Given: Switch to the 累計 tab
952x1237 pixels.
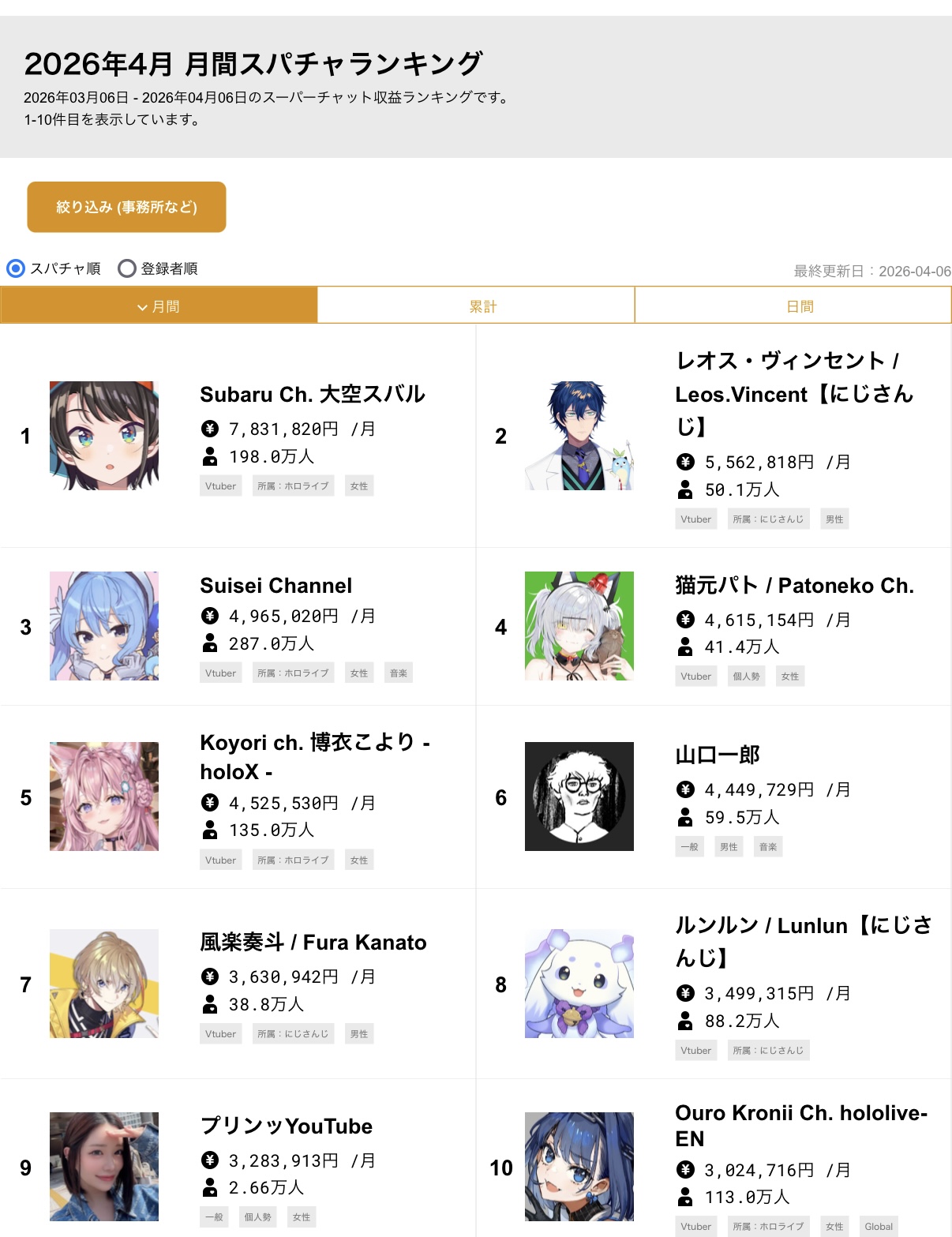Looking at the screenshot, I should pyautogui.click(x=476, y=306).
